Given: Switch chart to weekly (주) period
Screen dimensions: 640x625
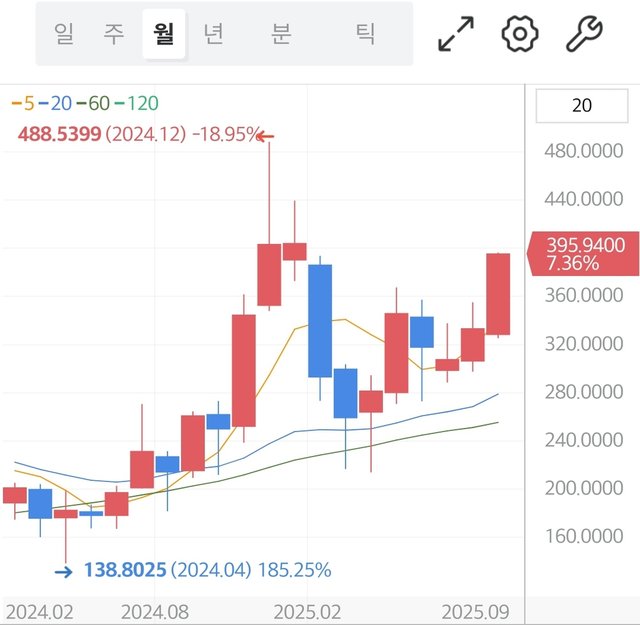Looking at the screenshot, I should point(114,34).
